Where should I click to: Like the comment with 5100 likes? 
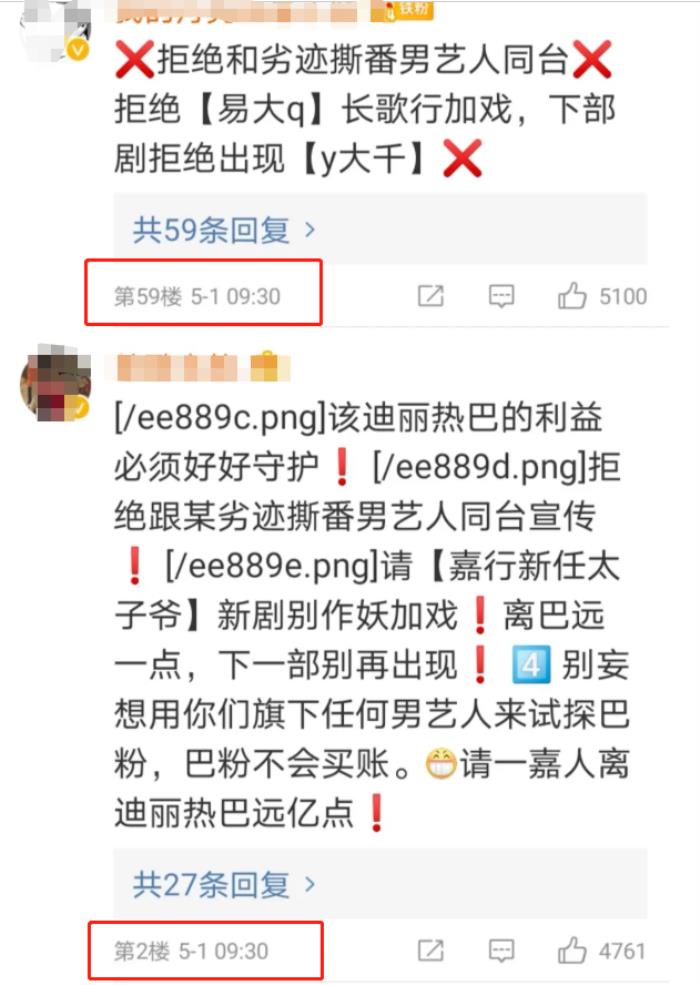(x=573, y=296)
